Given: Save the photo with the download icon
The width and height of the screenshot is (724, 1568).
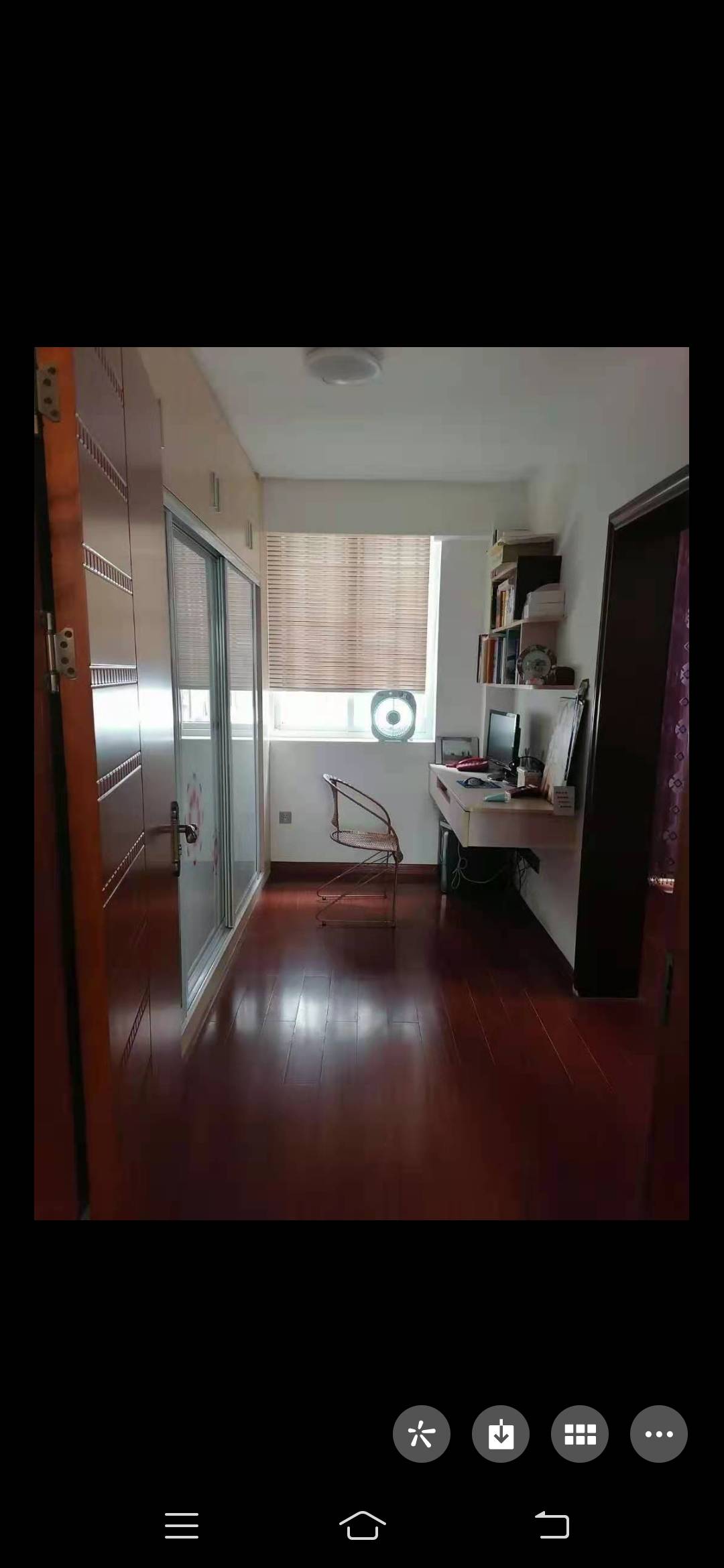Looking at the screenshot, I should click(x=500, y=1433).
